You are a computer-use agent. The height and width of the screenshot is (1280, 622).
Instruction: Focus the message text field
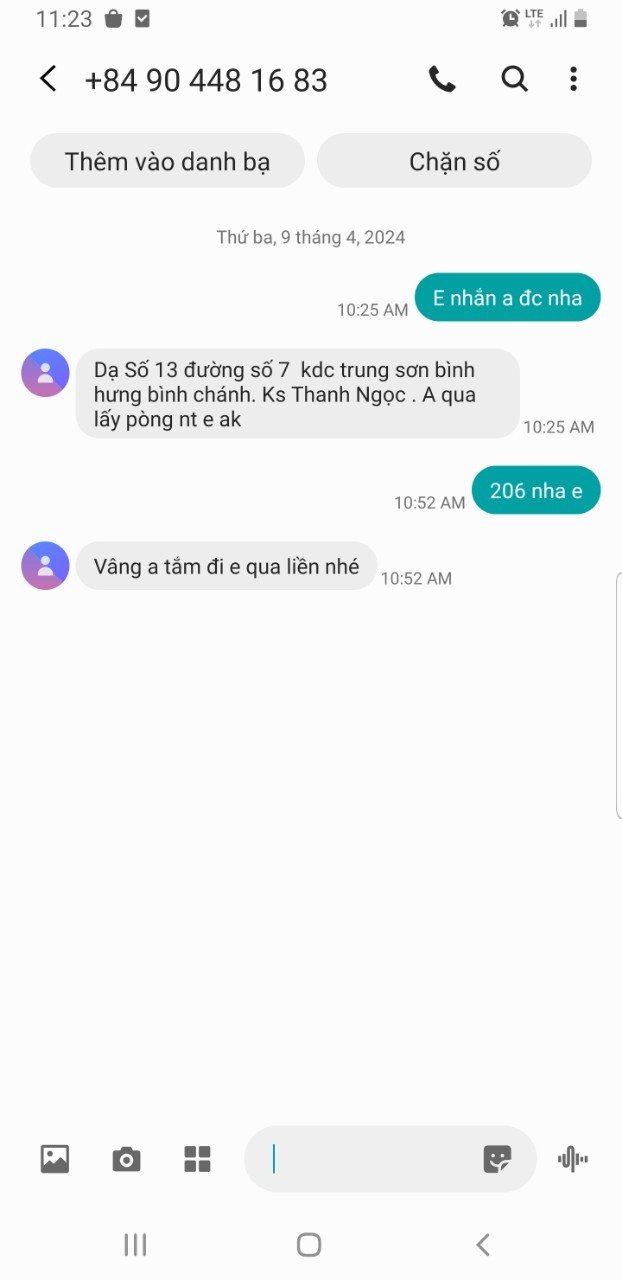tap(370, 1159)
